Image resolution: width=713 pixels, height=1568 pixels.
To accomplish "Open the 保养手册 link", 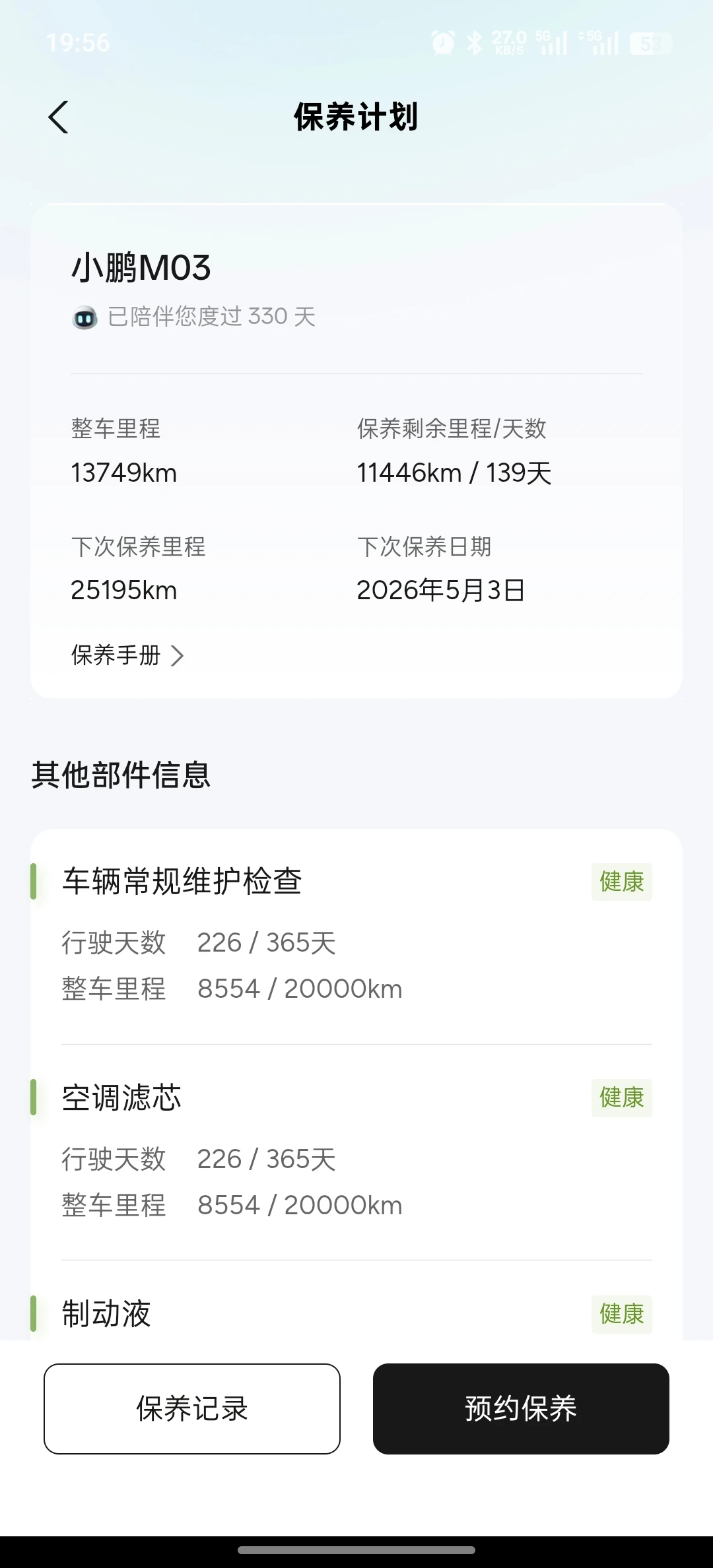I will coord(127,655).
